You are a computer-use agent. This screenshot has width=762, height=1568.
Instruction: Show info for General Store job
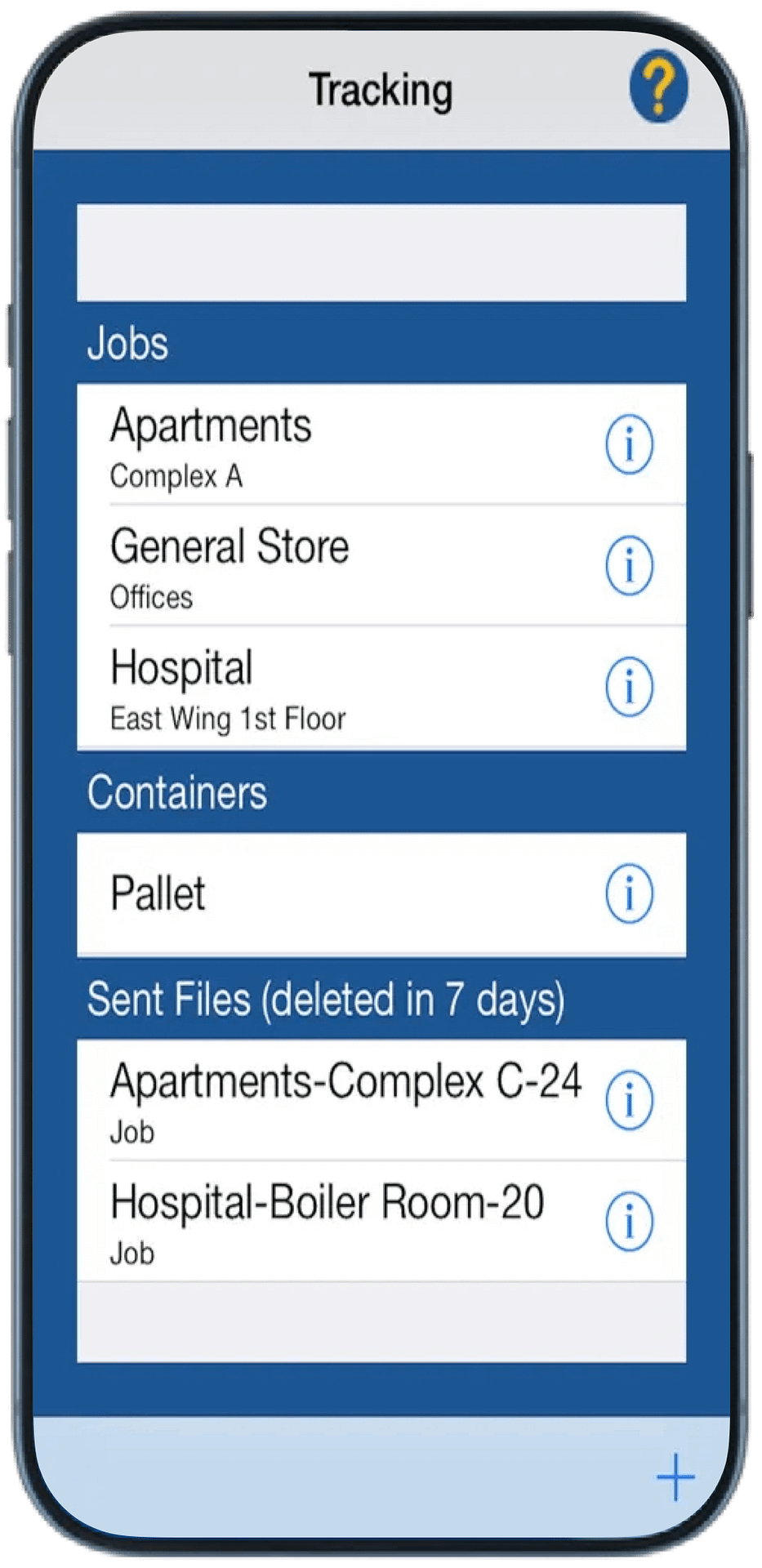(629, 565)
